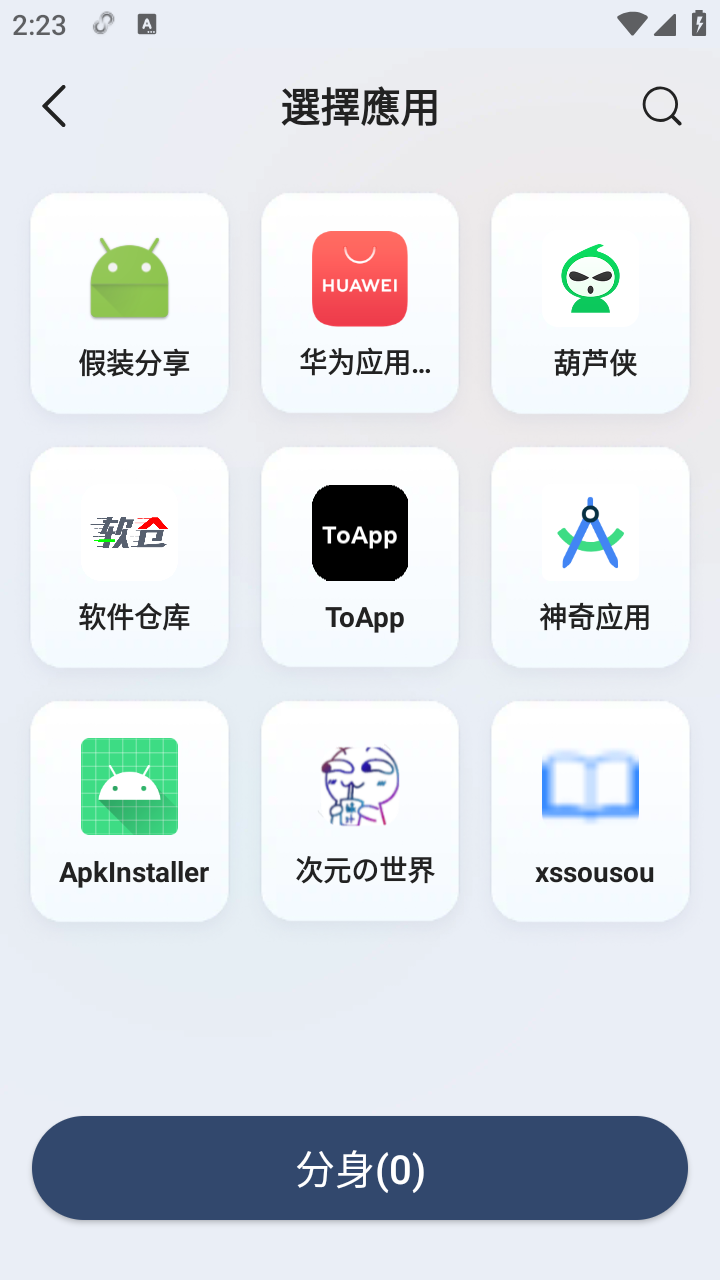Tap the 選擇應用 title text
720x1280 pixels.
point(359,106)
